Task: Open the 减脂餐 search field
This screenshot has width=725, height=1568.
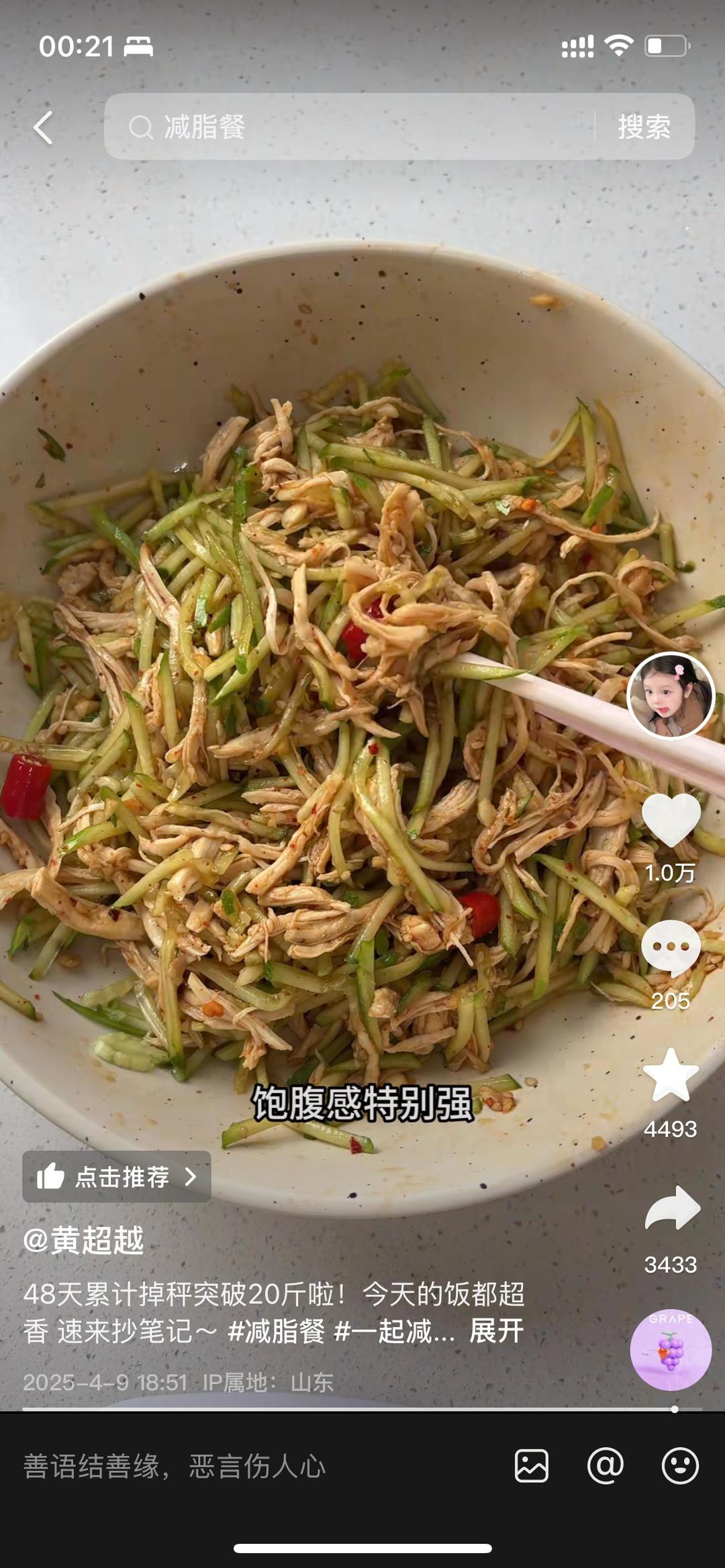Action: point(349,126)
